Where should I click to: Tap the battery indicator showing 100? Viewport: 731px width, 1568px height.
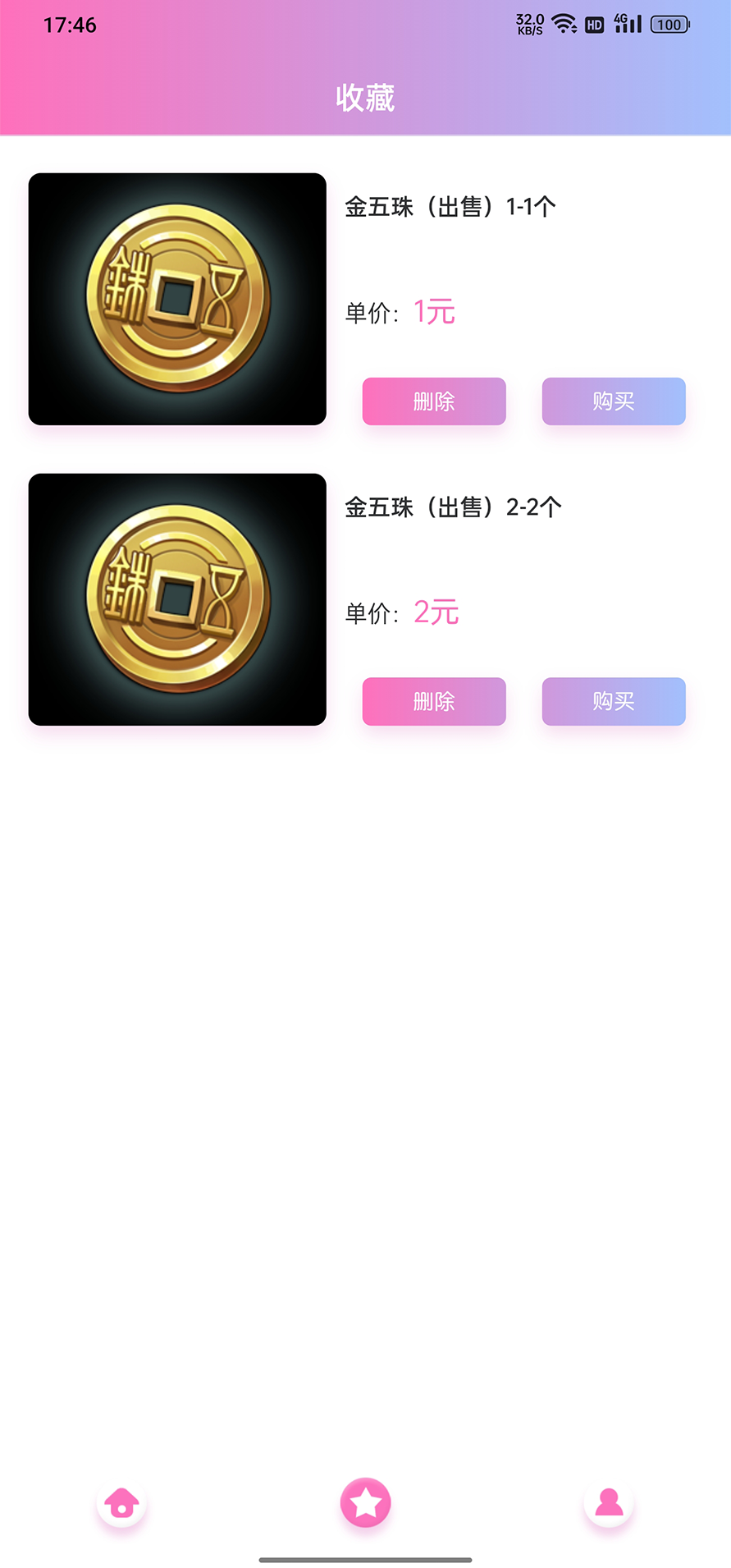click(x=669, y=24)
